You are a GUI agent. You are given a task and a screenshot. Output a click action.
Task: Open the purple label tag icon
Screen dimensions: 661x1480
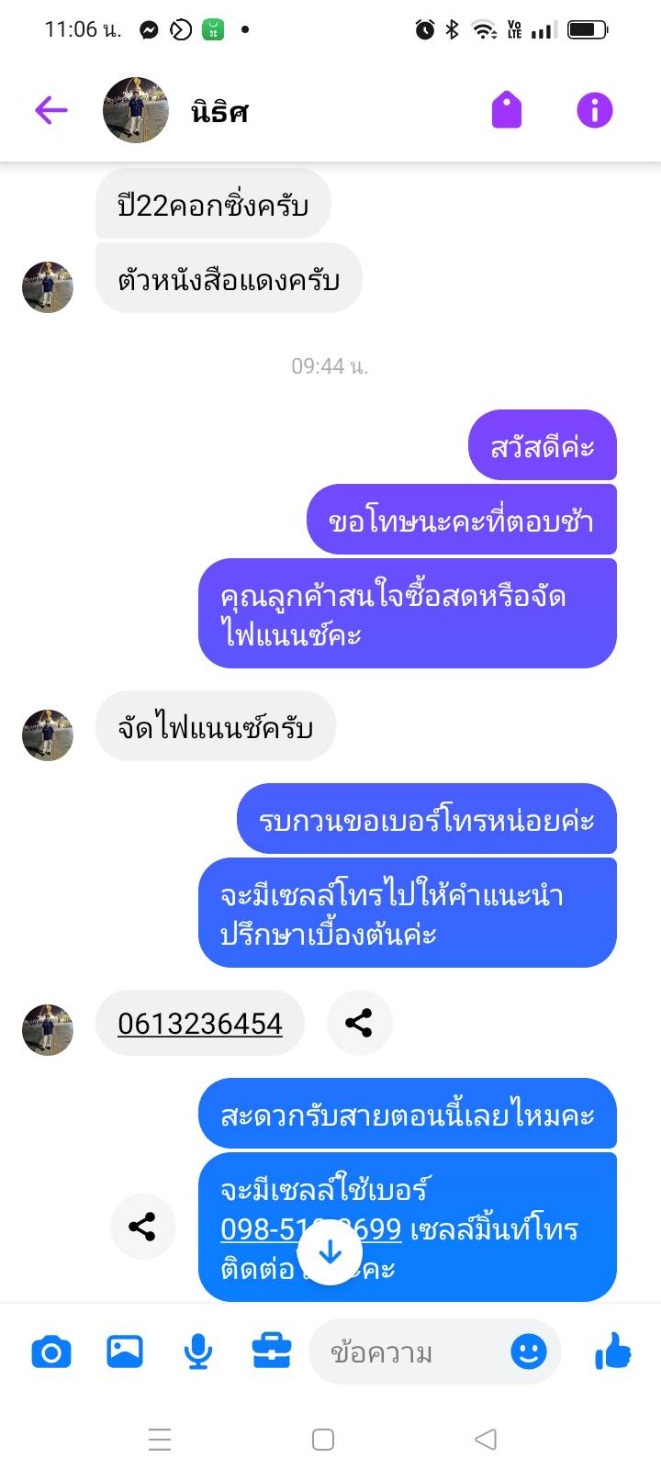pos(507,110)
